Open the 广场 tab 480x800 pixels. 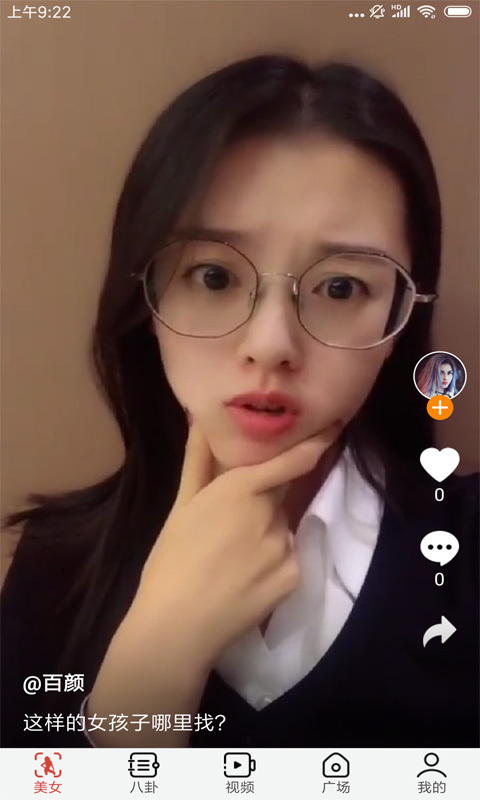tap(336, 773)
